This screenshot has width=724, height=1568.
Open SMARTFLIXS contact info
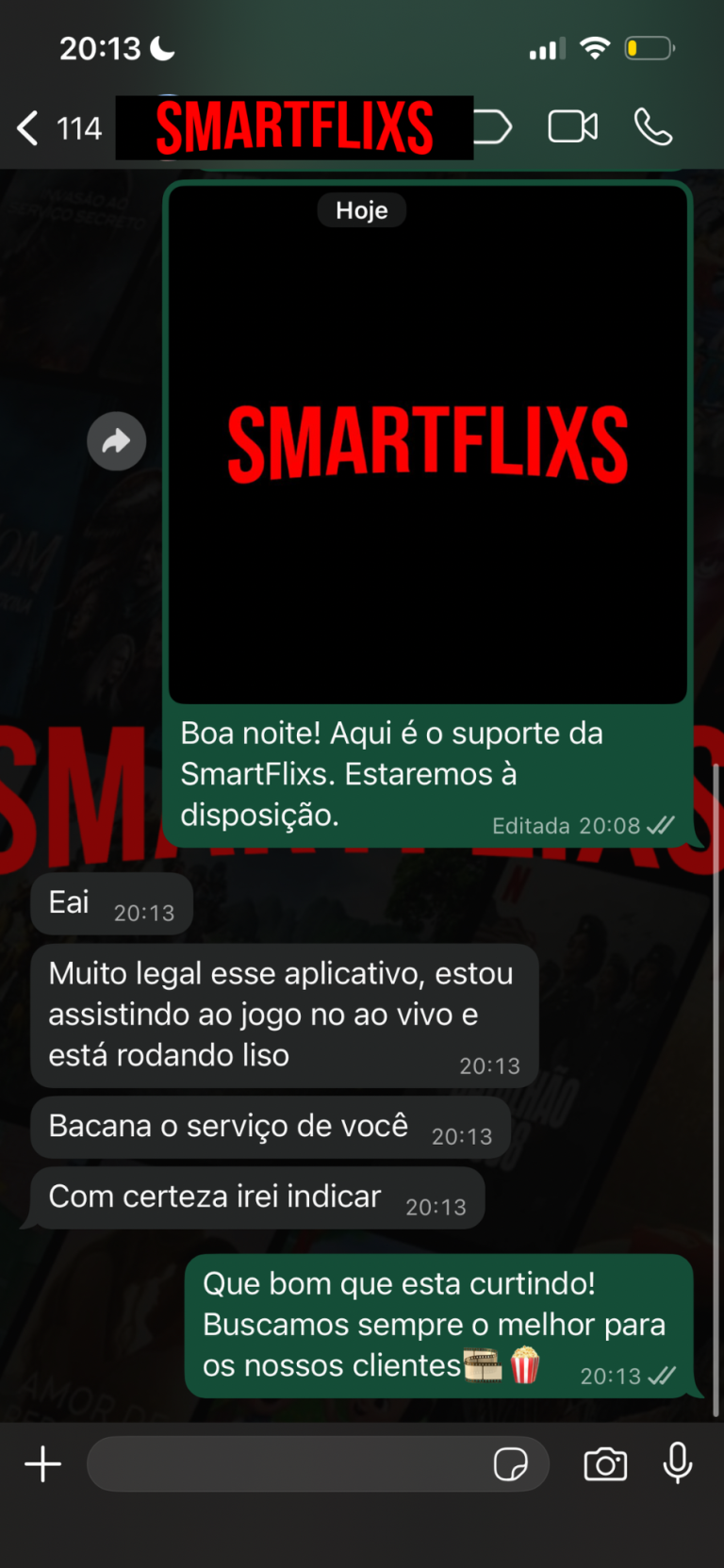pyautogui.click(x=294, y=128)
